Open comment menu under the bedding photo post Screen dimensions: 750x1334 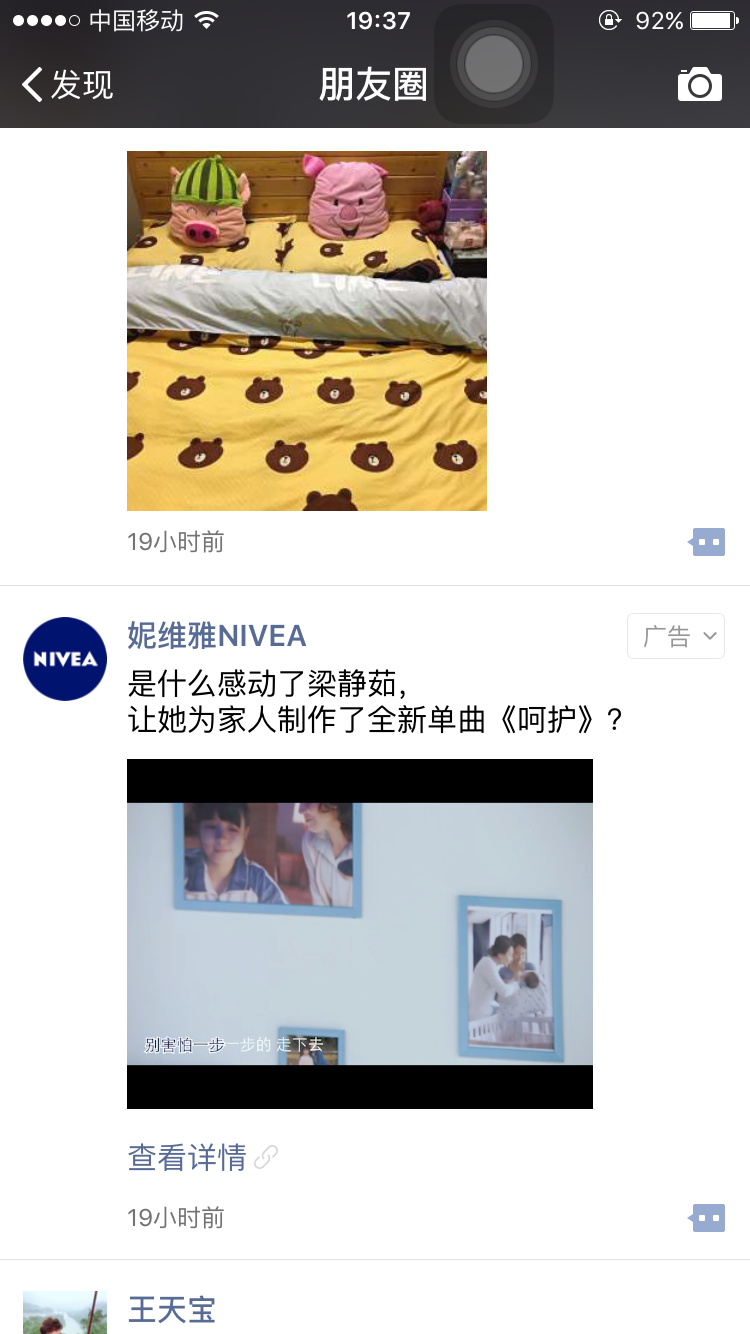(708, 542)
